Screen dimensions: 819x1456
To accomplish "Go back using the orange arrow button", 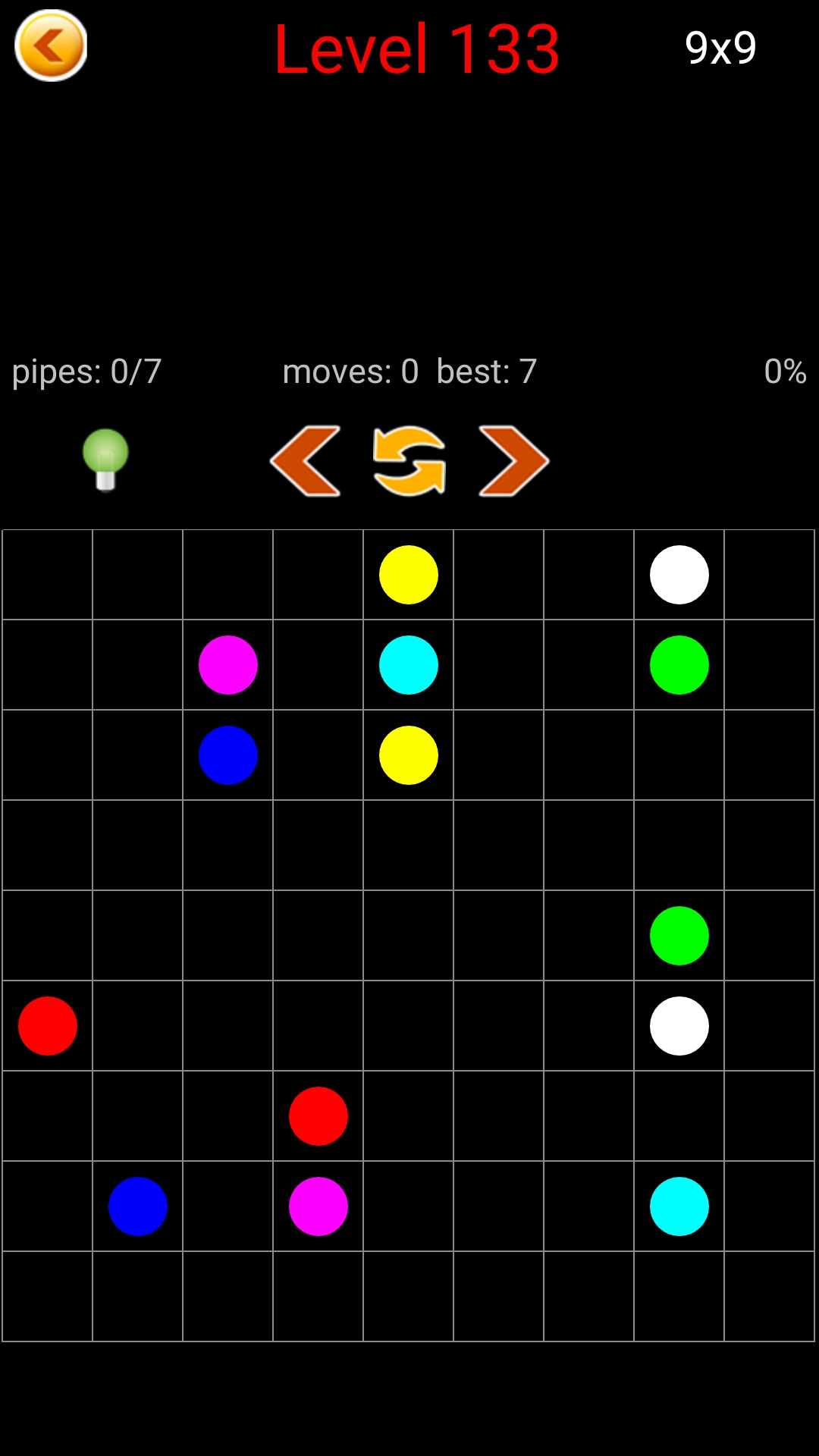I will point(51,45).
